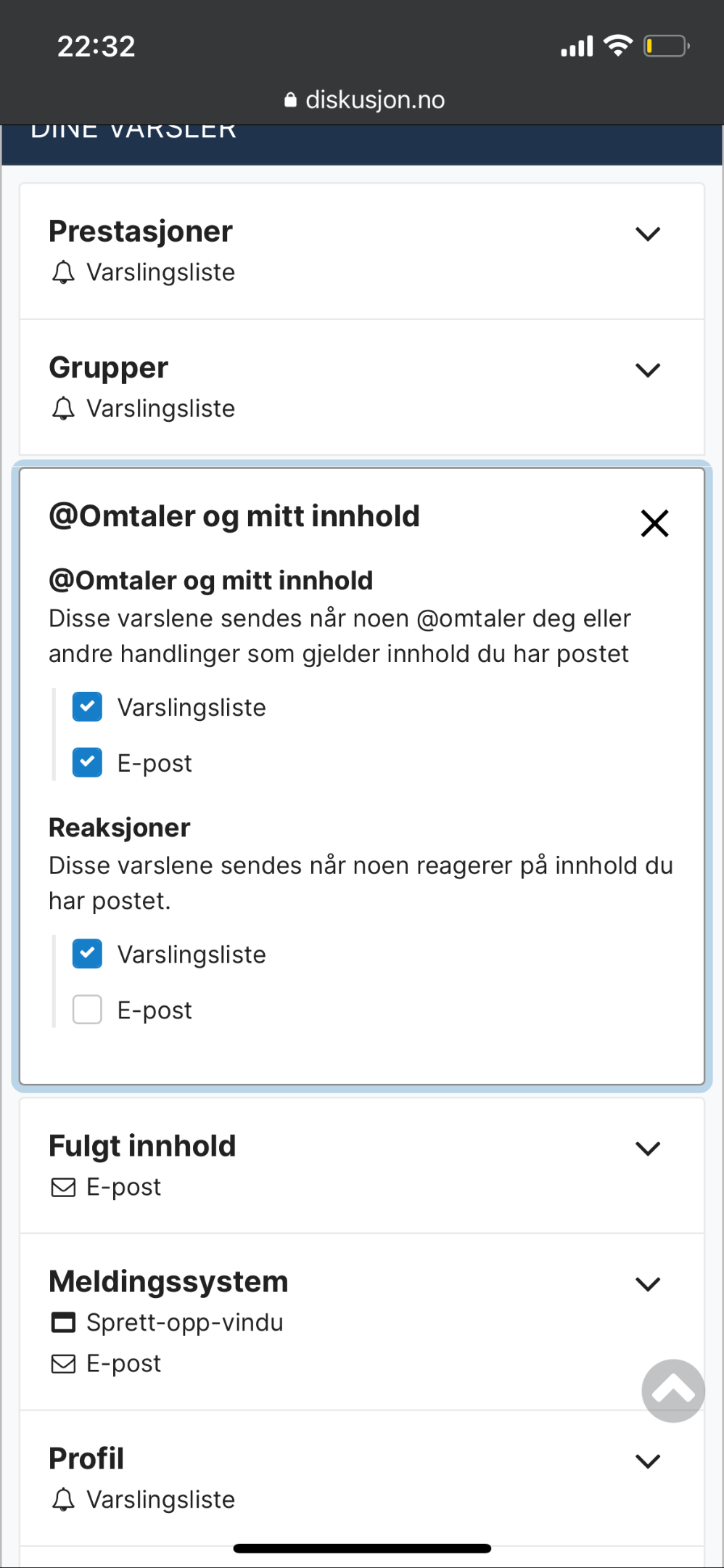Tap the diskusjon.no address bar
Image resolution: width=724 pixels, height=1568 pixels.
click(x=364, y=99)
